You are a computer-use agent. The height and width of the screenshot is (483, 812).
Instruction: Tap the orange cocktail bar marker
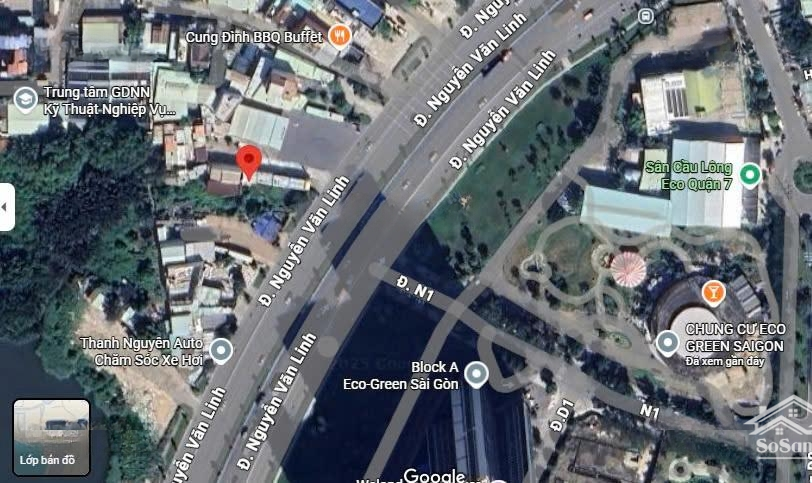(713, 292)
